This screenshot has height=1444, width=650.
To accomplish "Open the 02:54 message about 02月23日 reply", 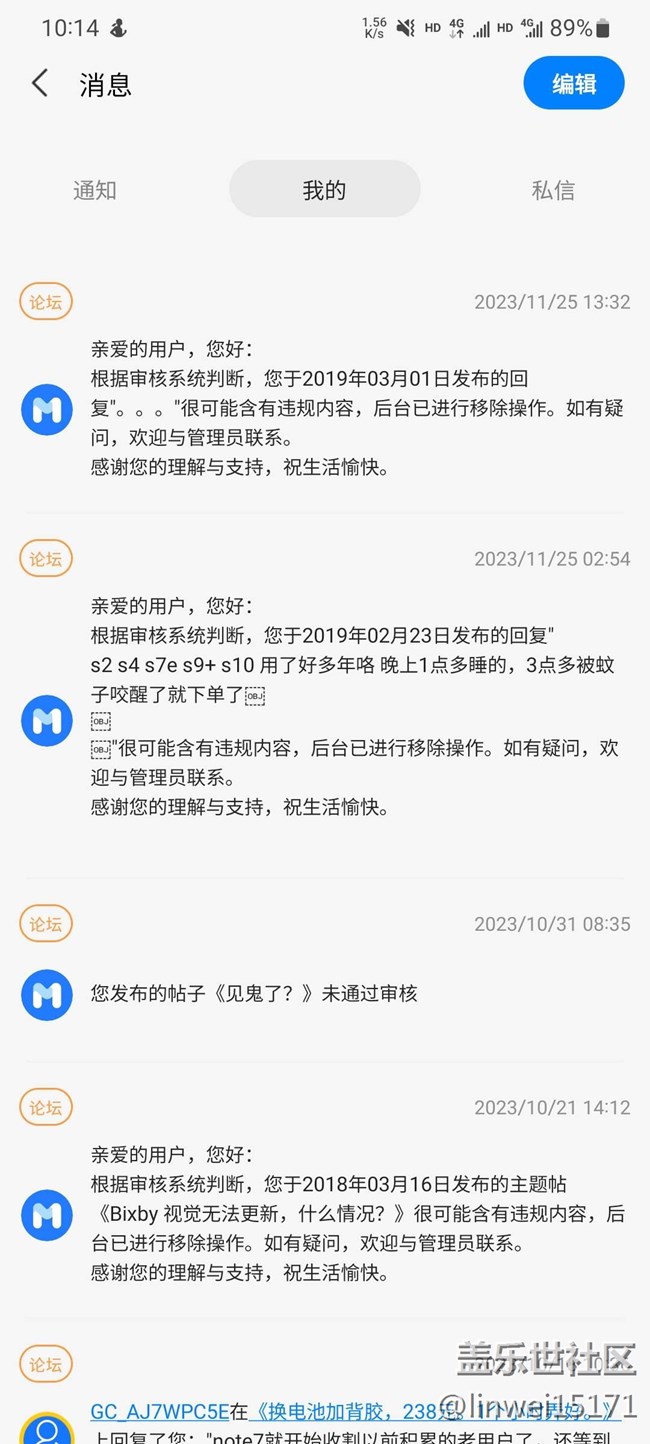I will pos(355,705).
